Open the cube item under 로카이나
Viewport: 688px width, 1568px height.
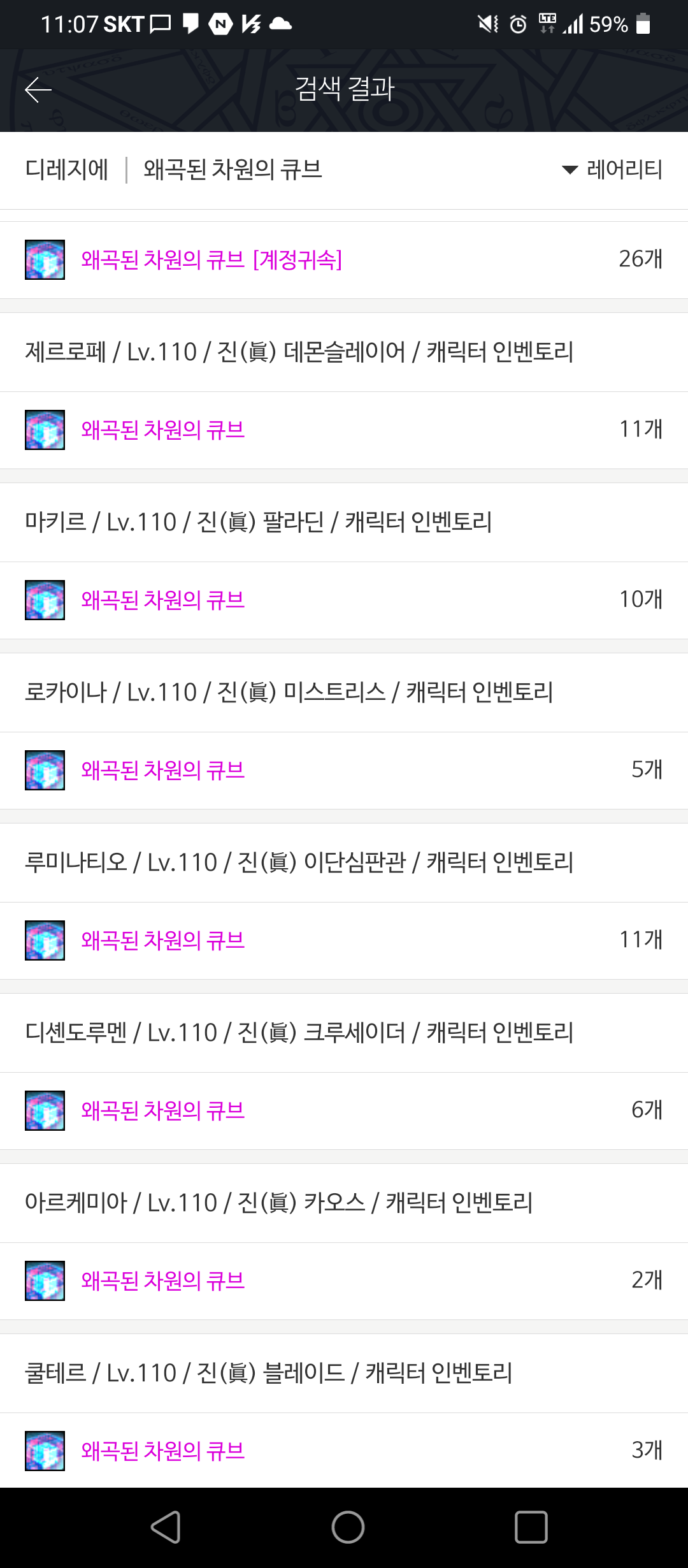point(344,771)
